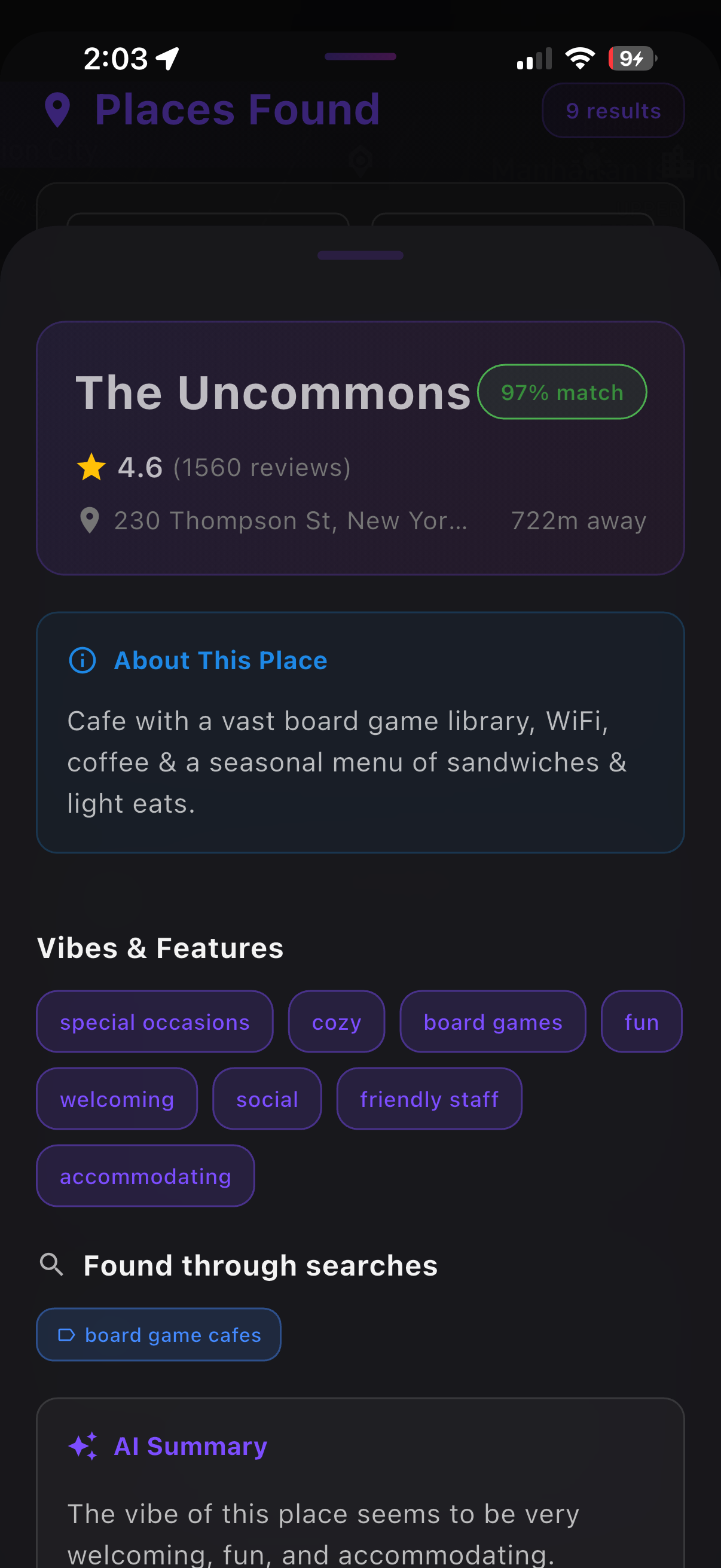Select the 'cozy' vibe chip

[337, 1021]
